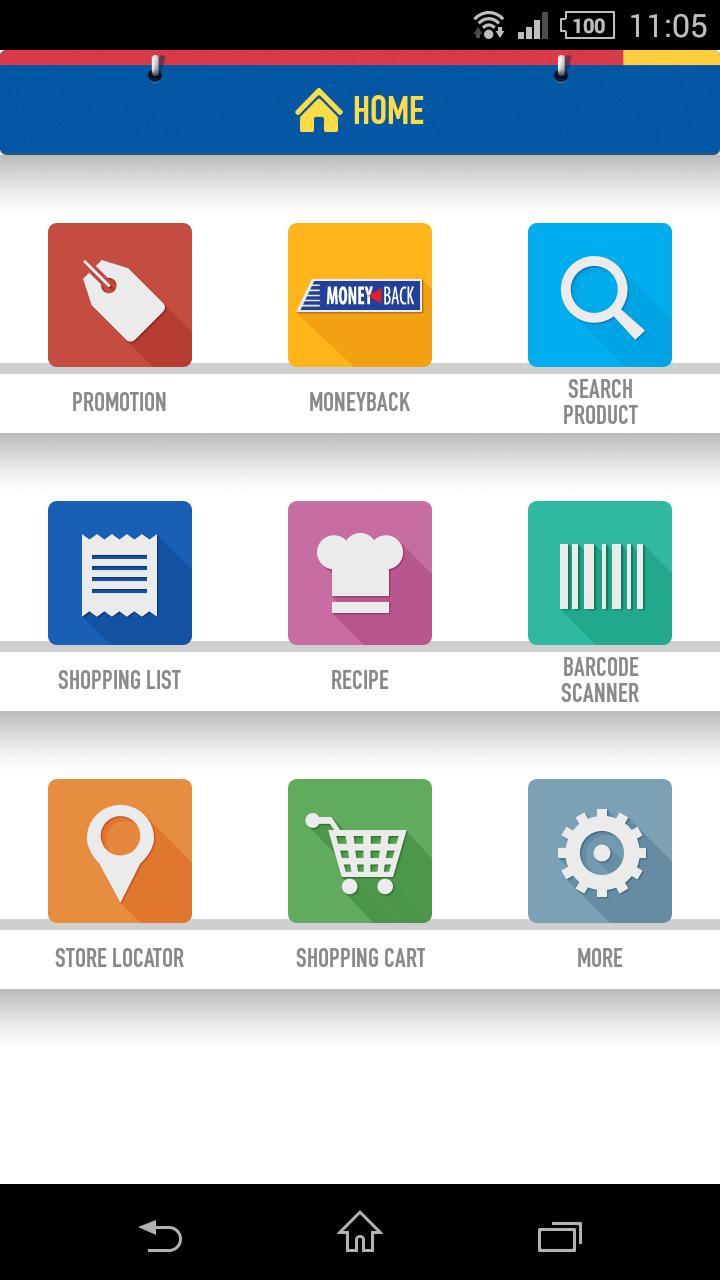Screen dimensions: 720x1280
Task: Open the Store Locator
Action: 120,851
